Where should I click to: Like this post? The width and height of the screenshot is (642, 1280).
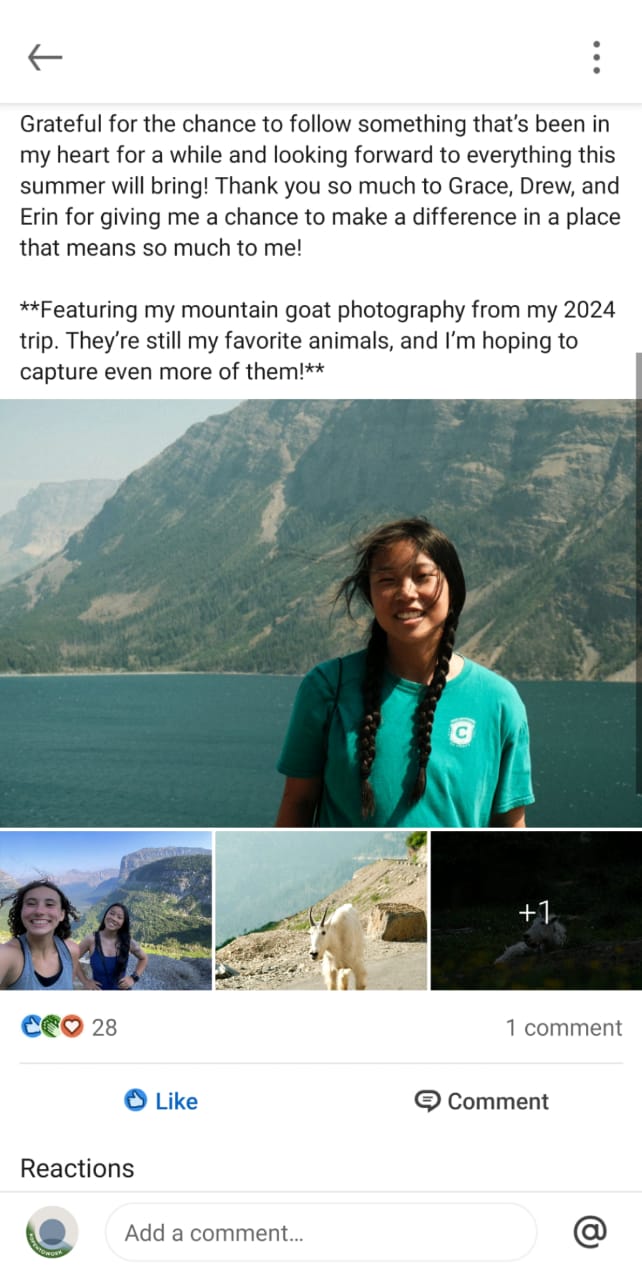coord(161,1101)
